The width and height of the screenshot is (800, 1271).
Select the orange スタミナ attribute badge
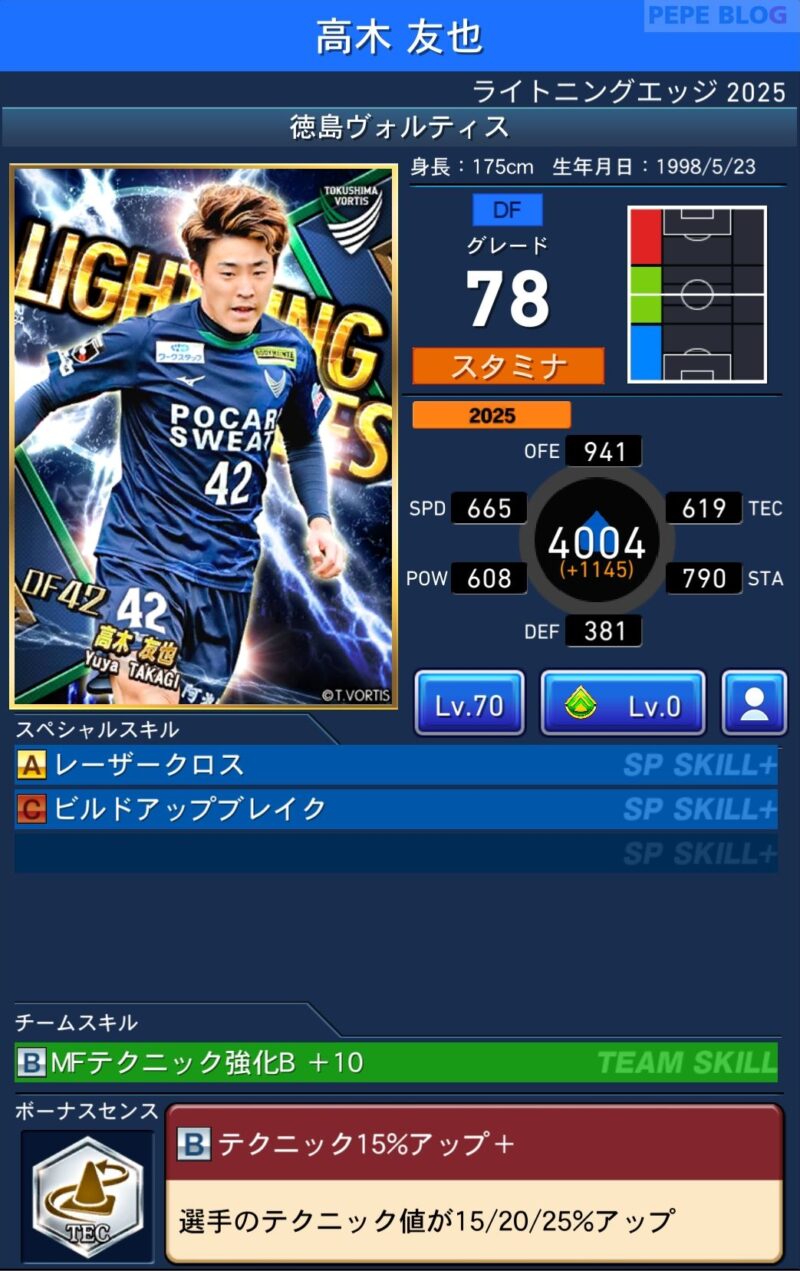point(508,364)
